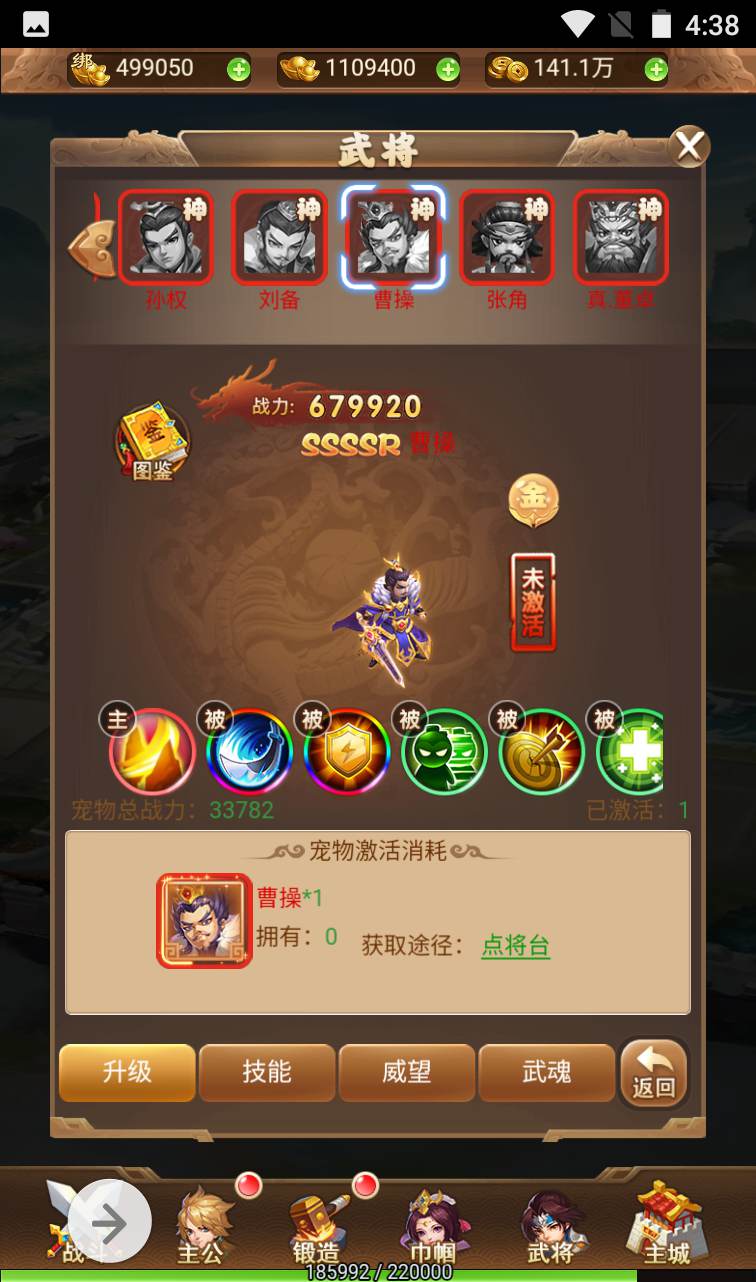Tap the 未激活 activation button
756x1282 pixels.
coord(533,602)
